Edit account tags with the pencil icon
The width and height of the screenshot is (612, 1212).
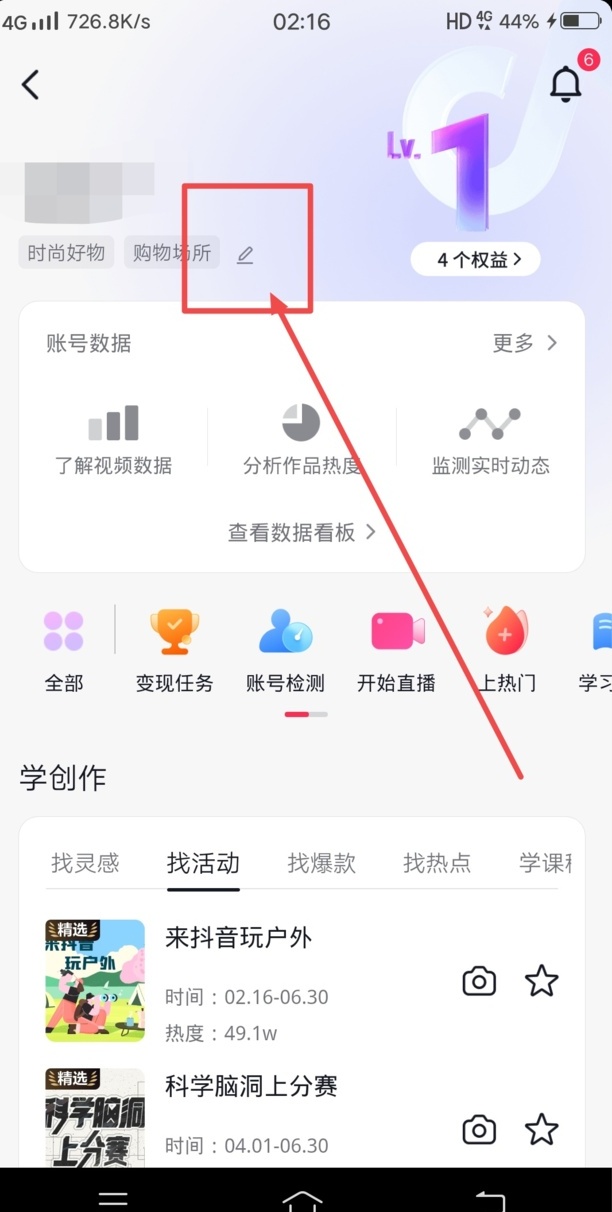tap(245, 255)
